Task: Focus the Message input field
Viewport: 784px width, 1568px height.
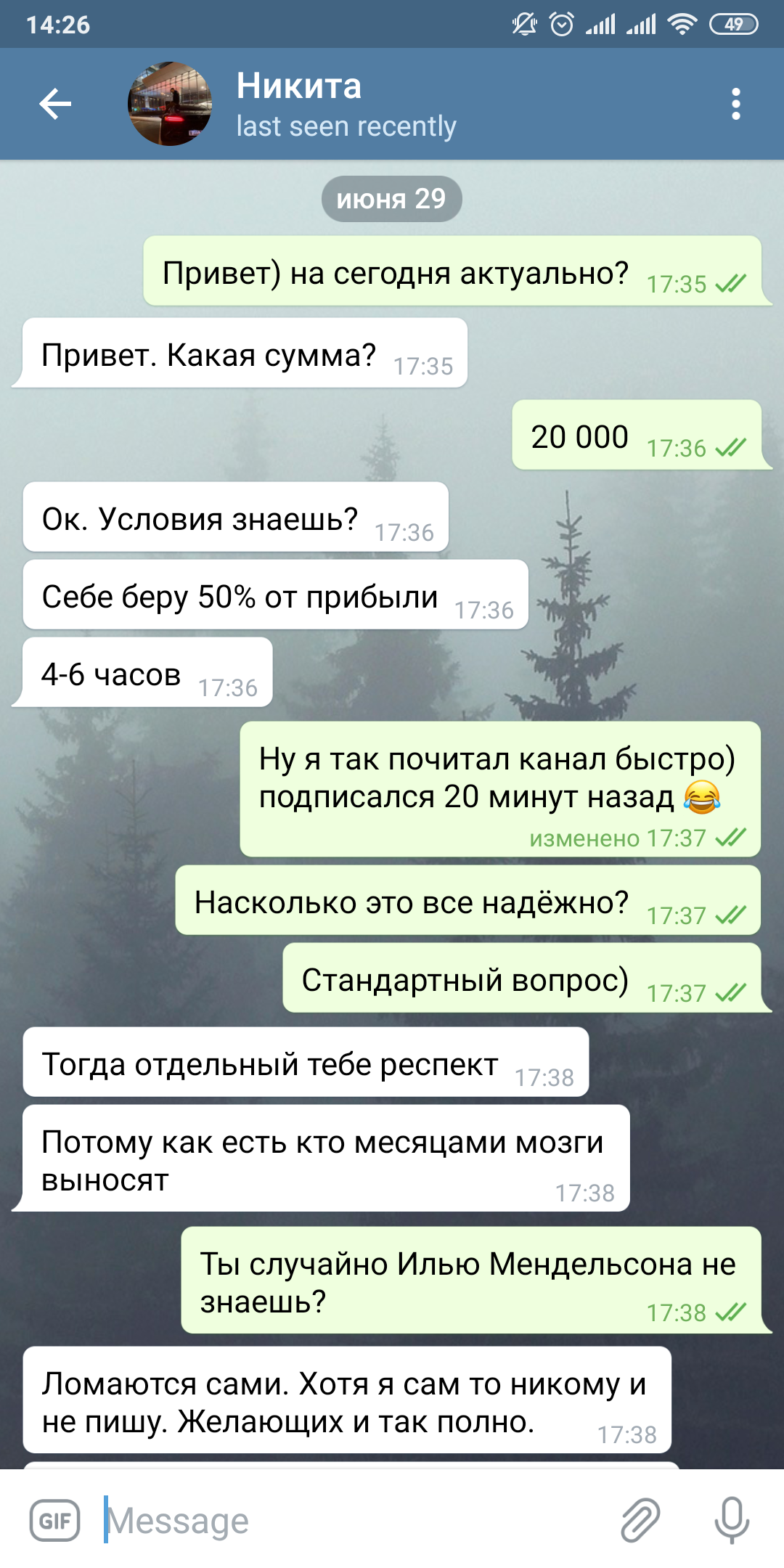Action: coord(348,1520)
